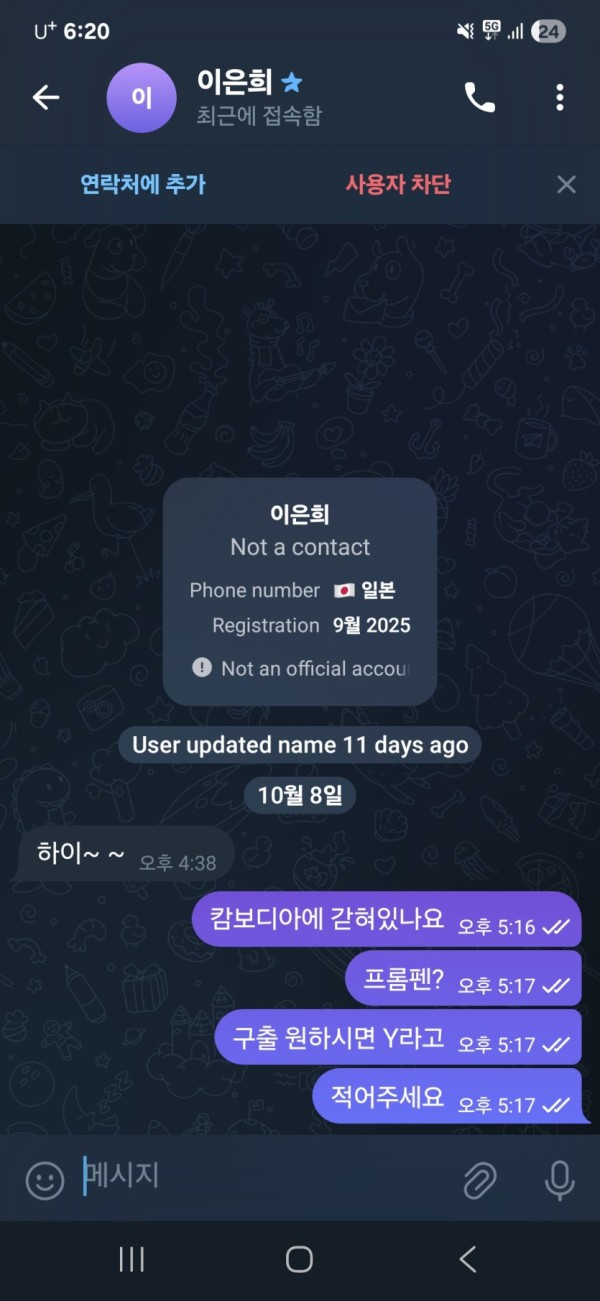Go to the system home screen
600x1301 pixels.
pos(299,1259)
